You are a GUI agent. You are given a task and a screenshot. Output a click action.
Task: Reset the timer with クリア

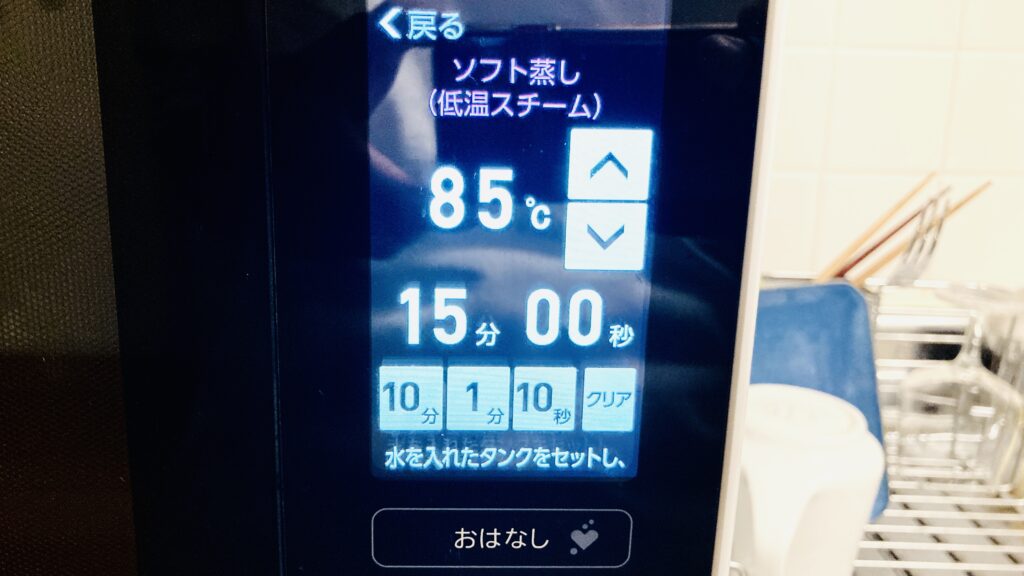[609, 398]
